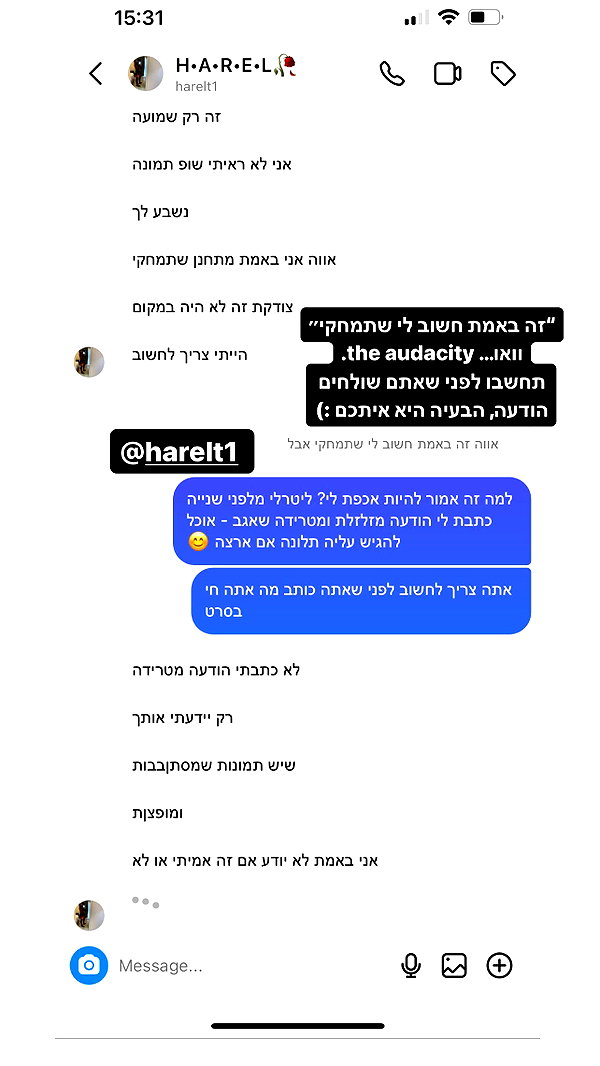Go back to the chats list

tap(96, 73)
